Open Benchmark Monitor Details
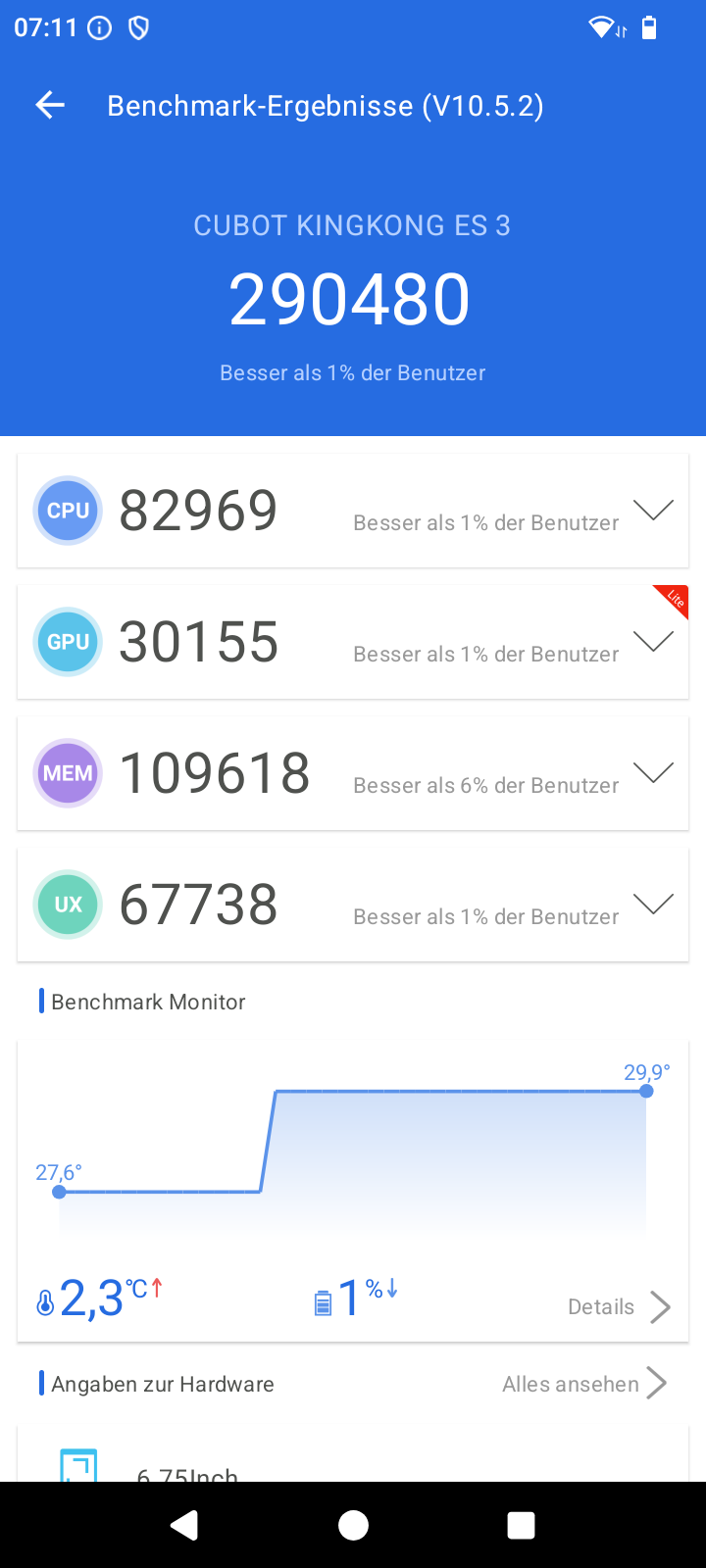 click(x=620, y=1306)
